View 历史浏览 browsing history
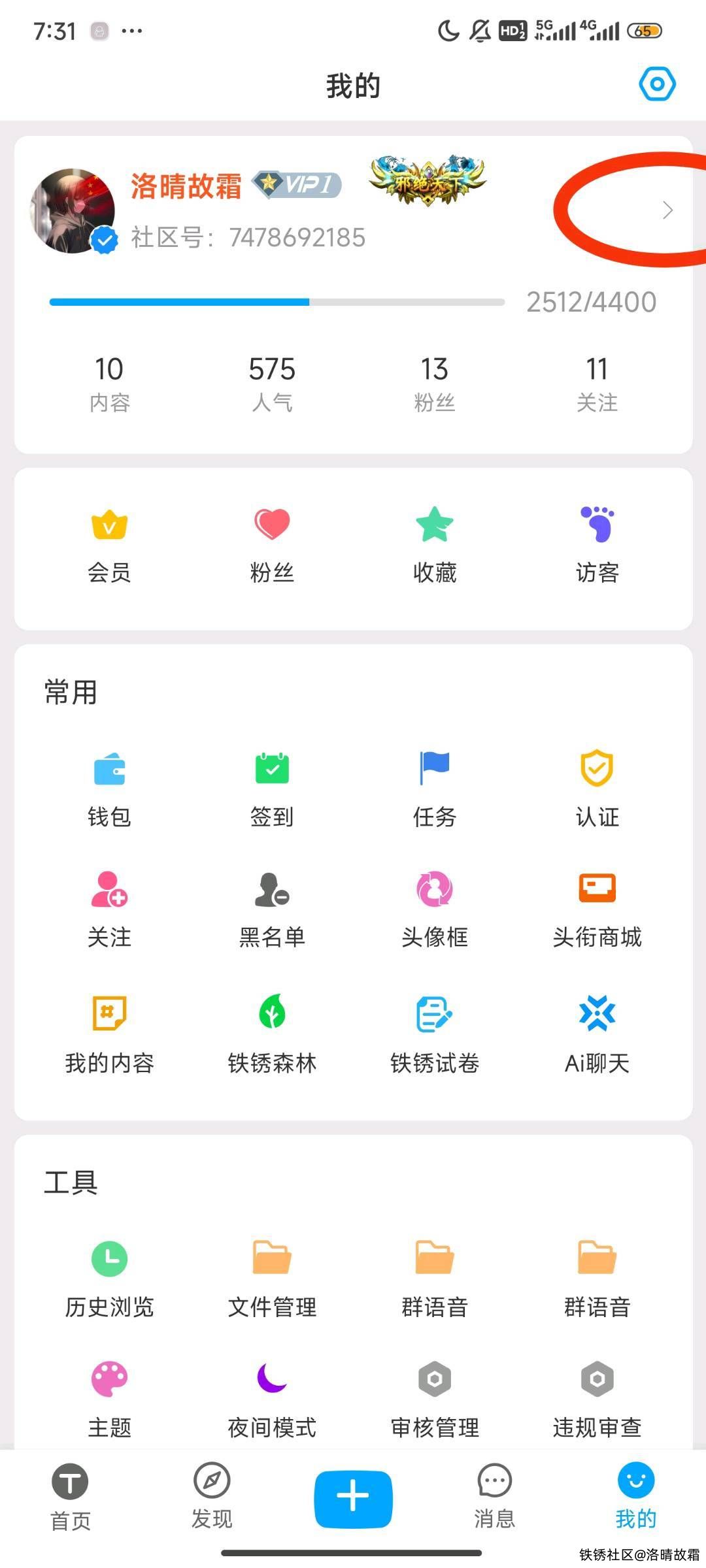 tap(109, 1279)
